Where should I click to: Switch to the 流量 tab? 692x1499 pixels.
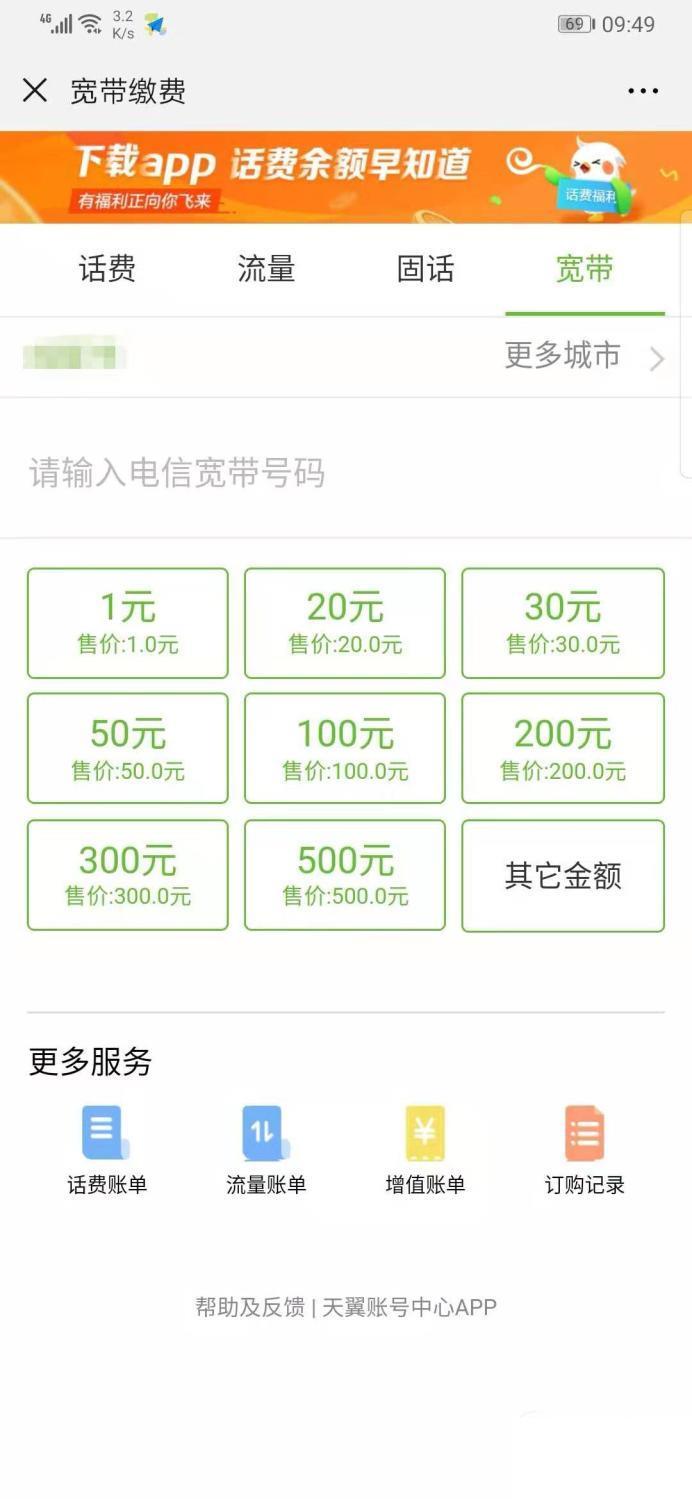pyautogui.click(x=266, y=269)
